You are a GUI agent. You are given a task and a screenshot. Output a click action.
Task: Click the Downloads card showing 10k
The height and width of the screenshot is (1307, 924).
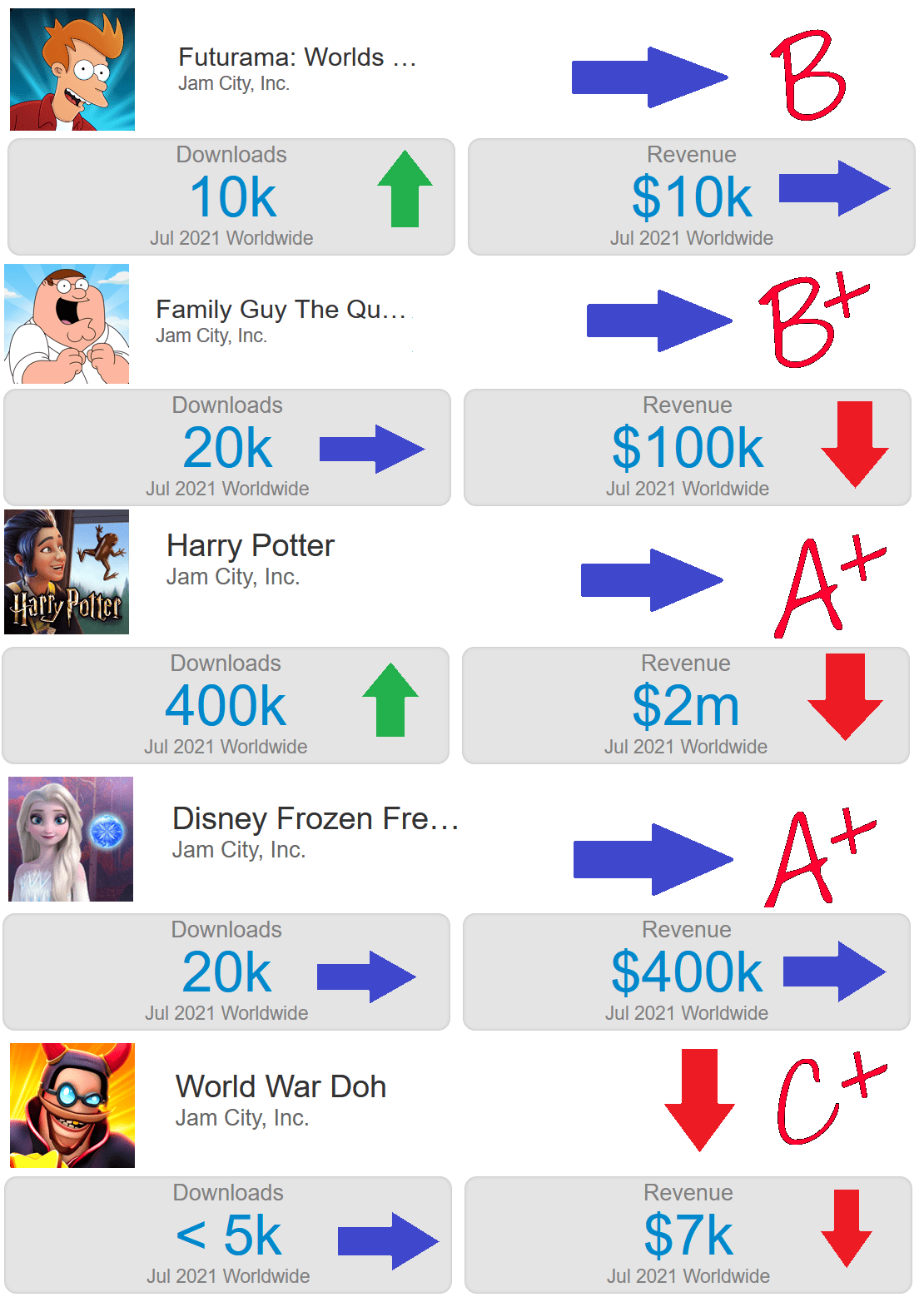(x=229, y=196)
